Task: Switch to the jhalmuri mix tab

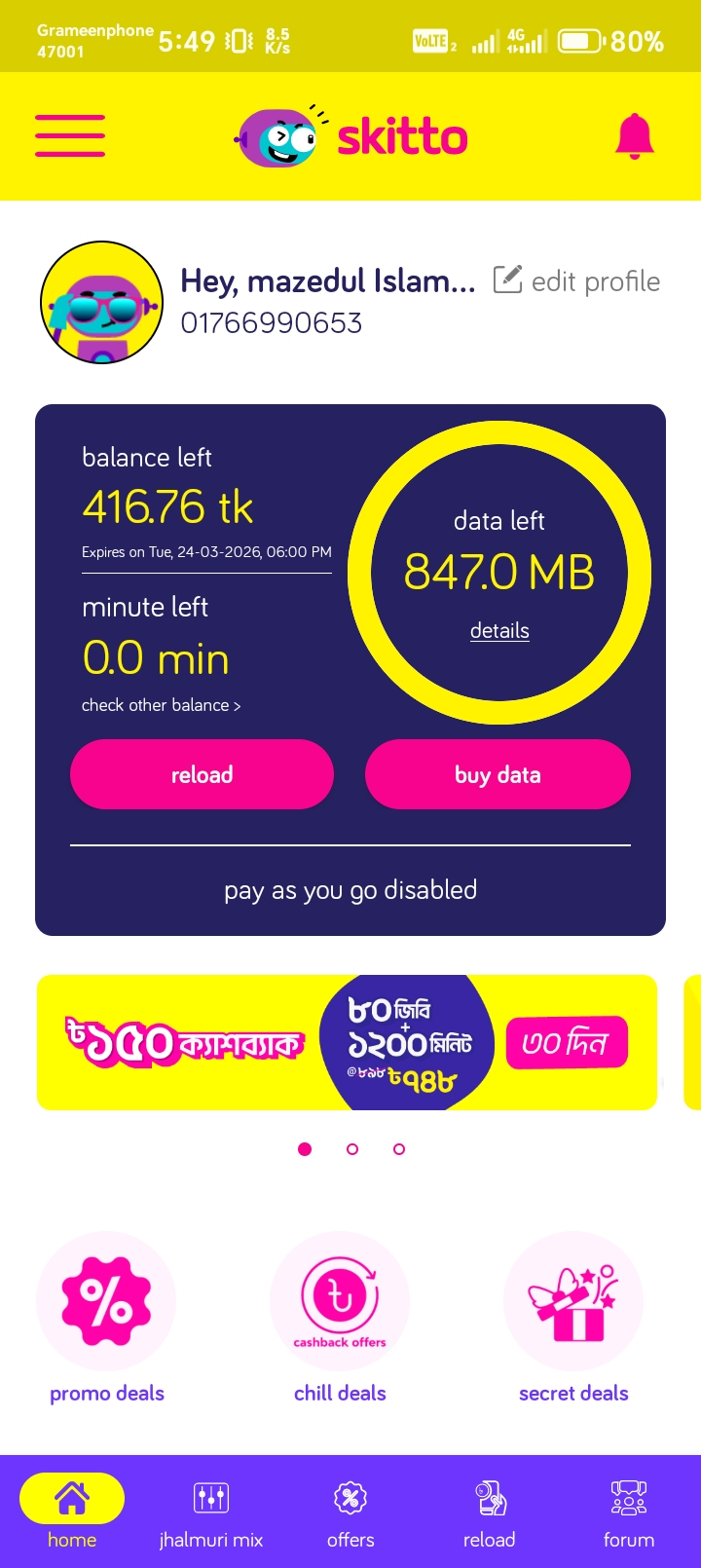Action: pyautogui.click(x=211, y=1512)
